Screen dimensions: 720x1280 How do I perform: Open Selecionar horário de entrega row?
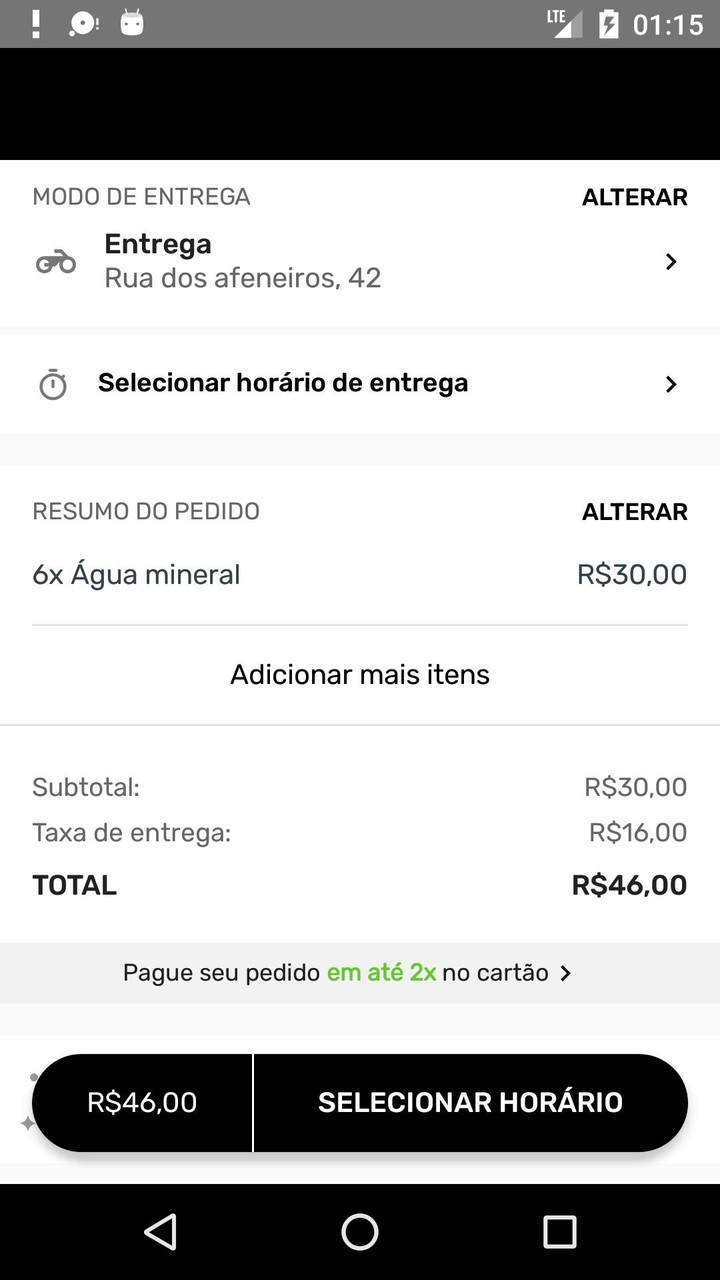tap(282, 383)
